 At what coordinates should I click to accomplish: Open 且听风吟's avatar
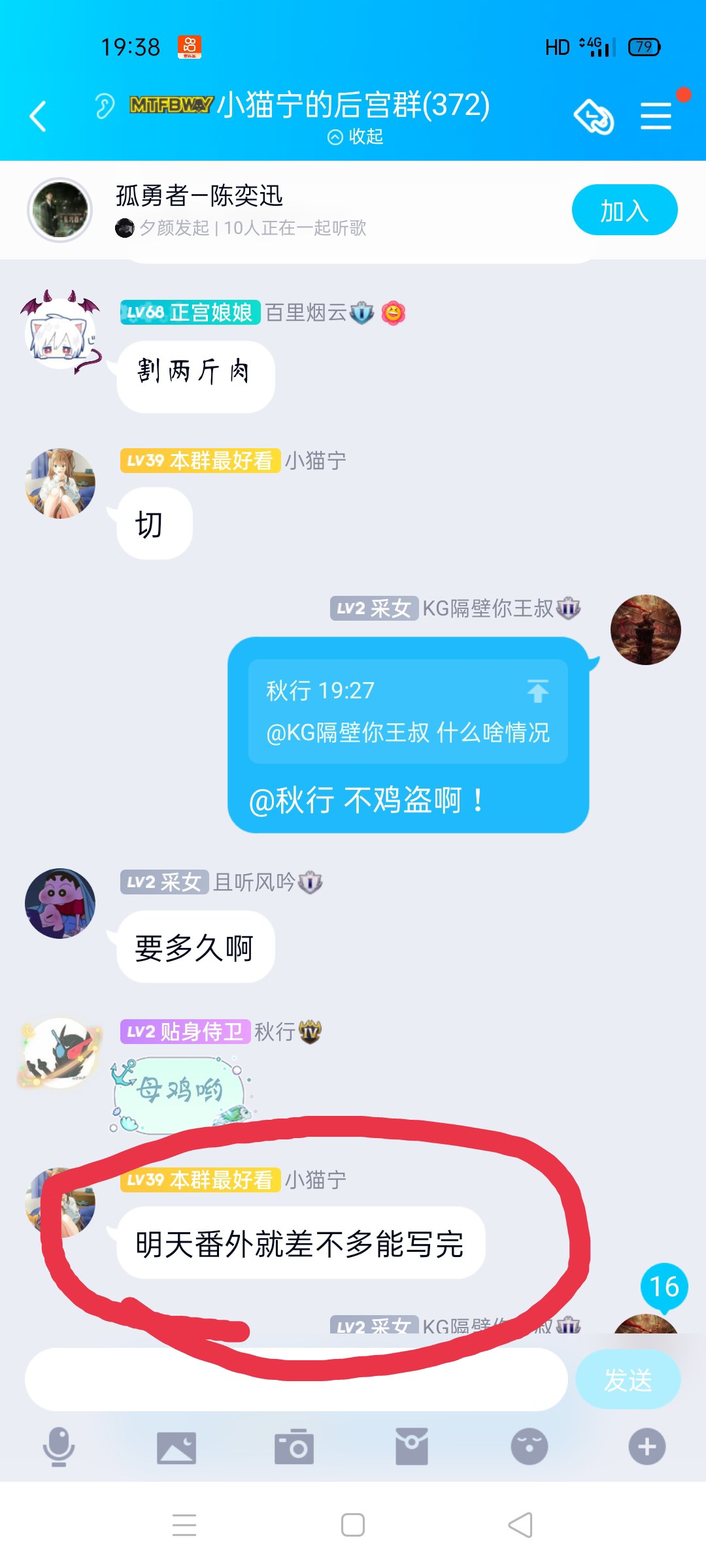(x=60, y=904)
